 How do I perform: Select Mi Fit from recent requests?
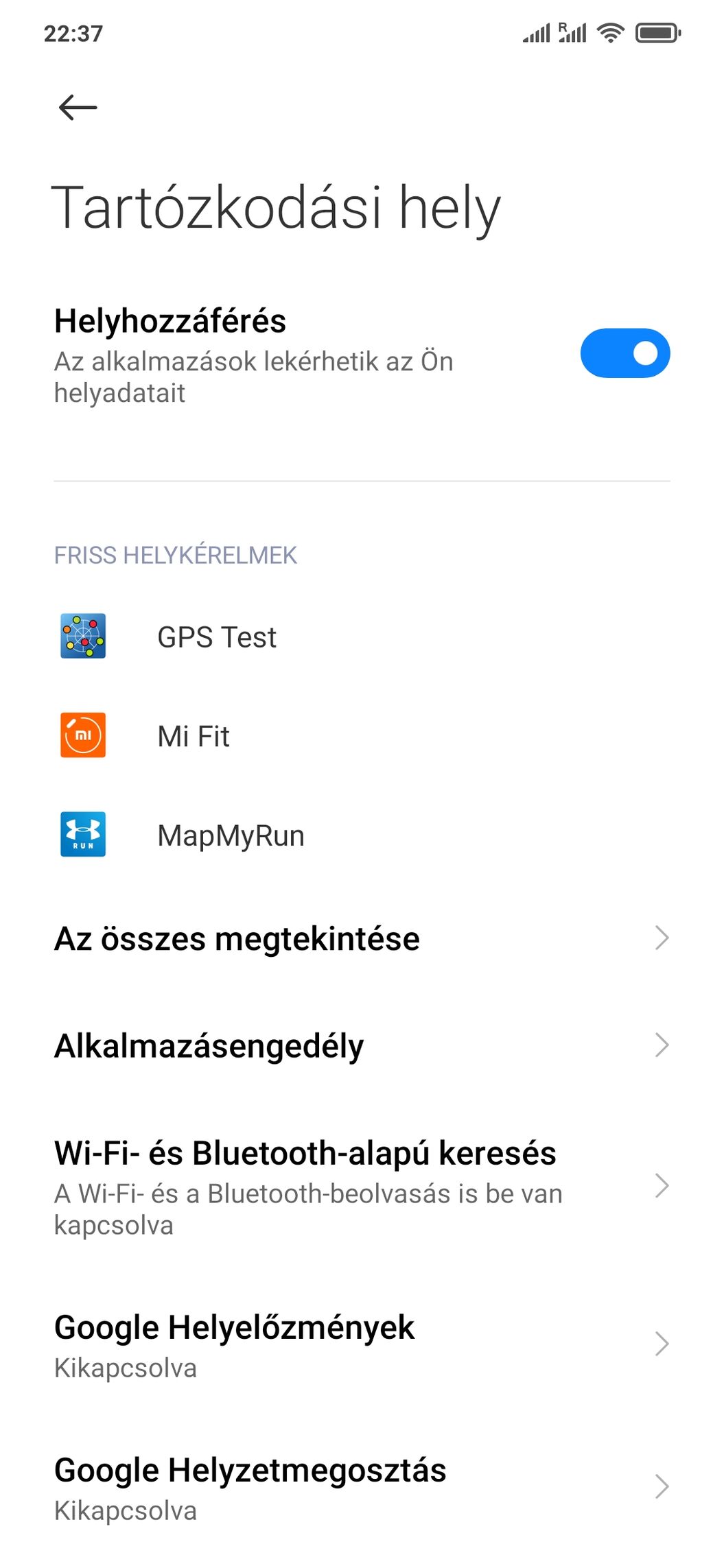coord(194,736)
